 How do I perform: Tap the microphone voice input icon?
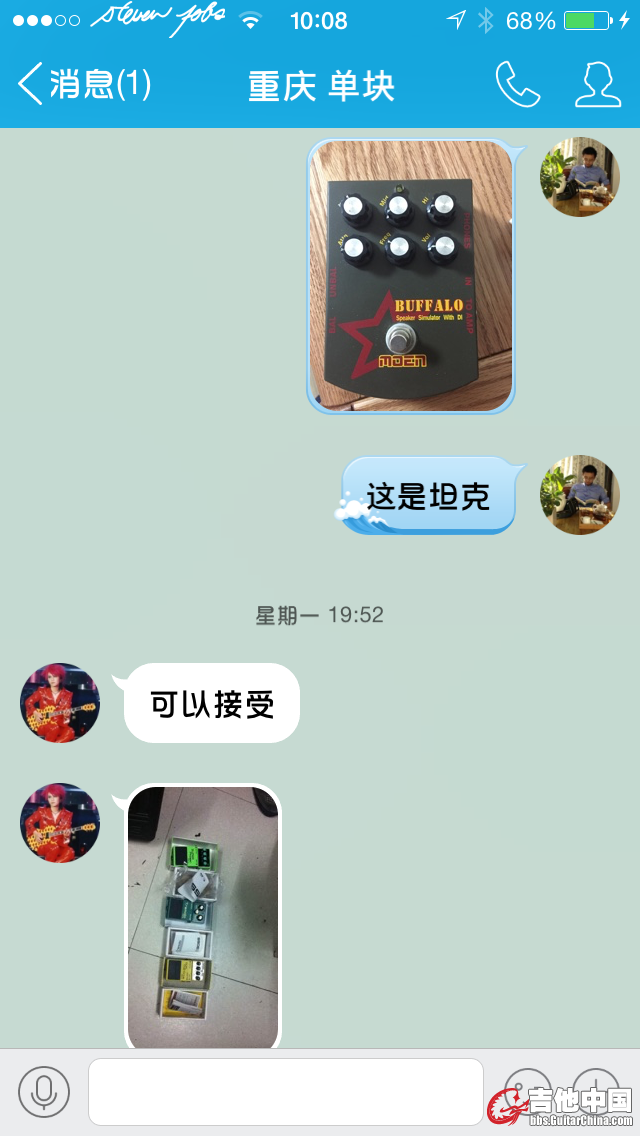[44, 1092]
